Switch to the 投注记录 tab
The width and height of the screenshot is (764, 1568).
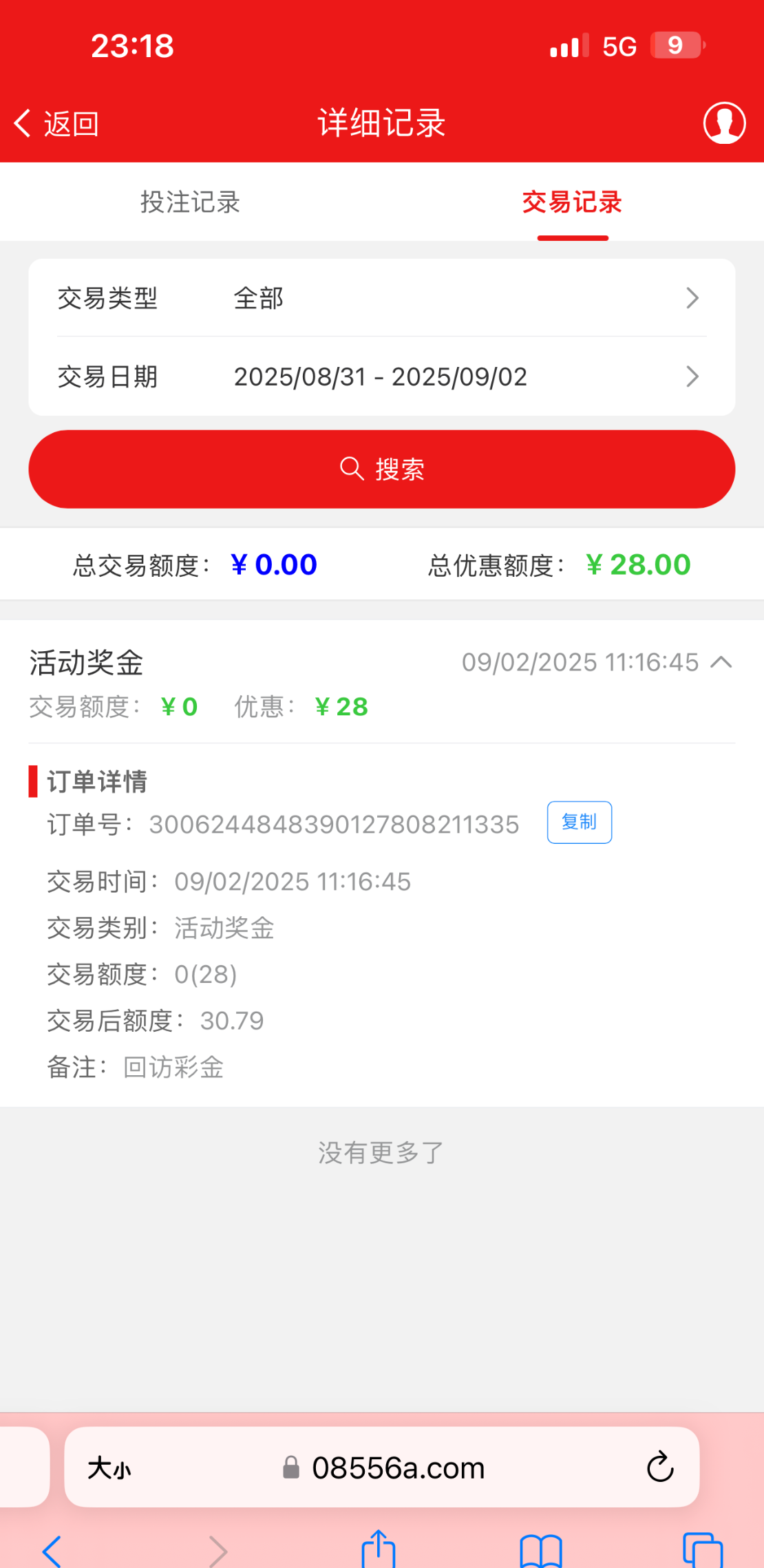190,202
